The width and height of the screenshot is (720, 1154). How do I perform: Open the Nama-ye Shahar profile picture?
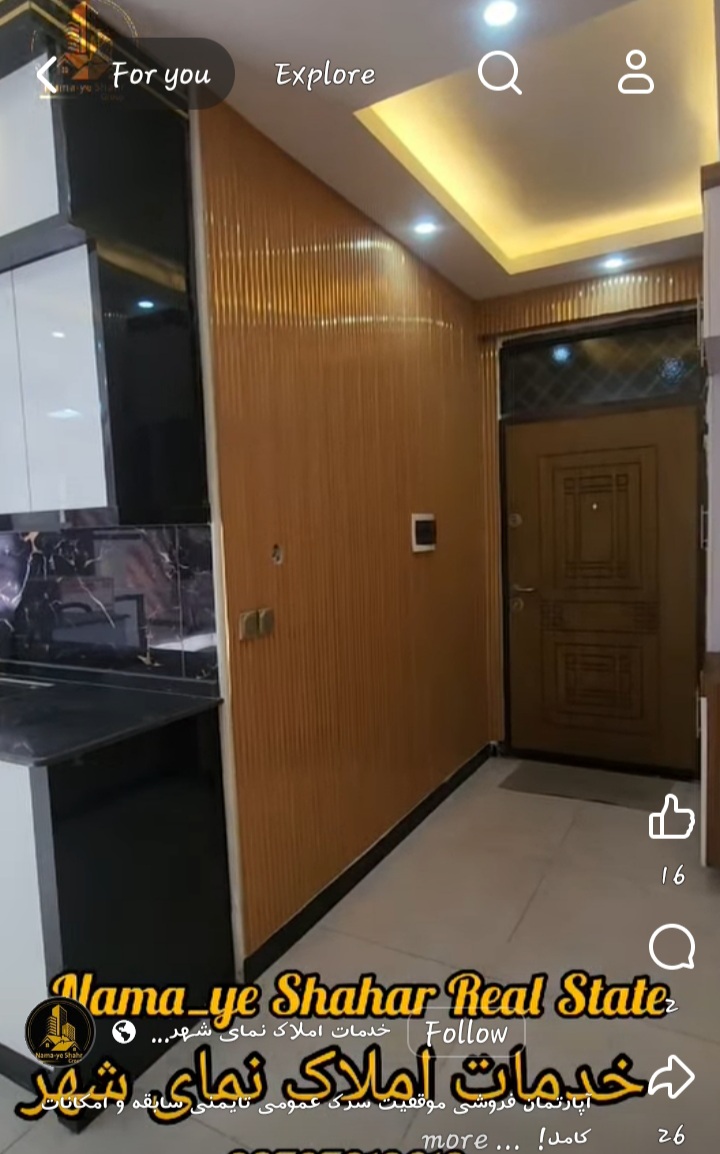pos(60,1031)
